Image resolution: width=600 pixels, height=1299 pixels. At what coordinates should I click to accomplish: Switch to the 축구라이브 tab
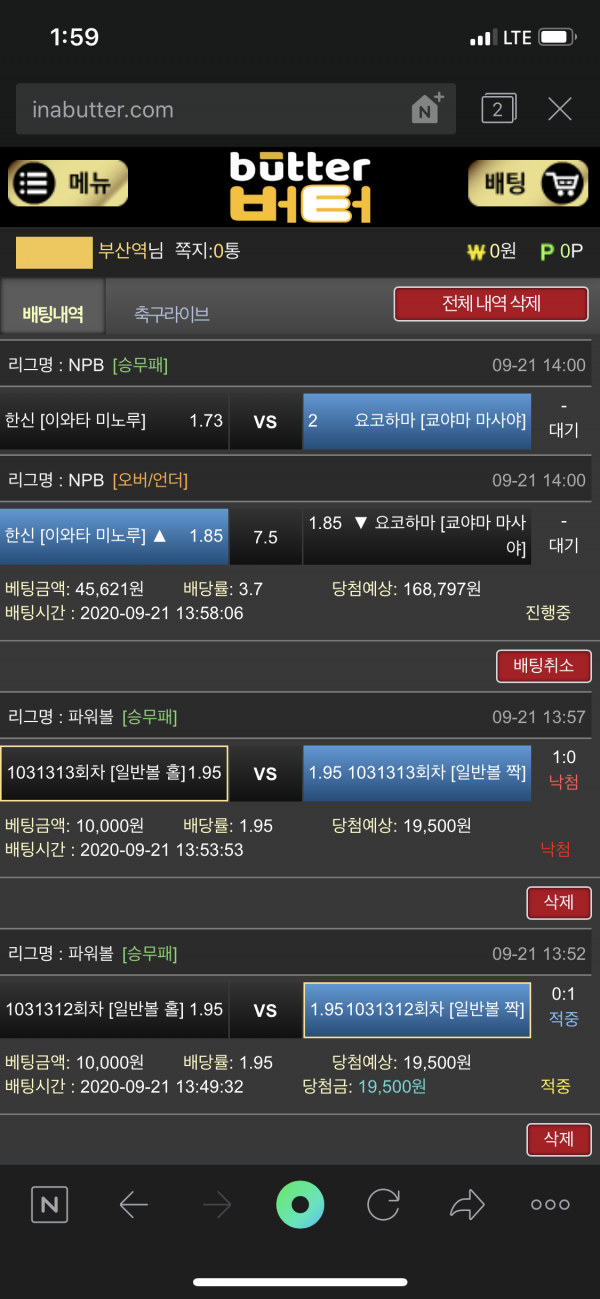coord(172,314)
